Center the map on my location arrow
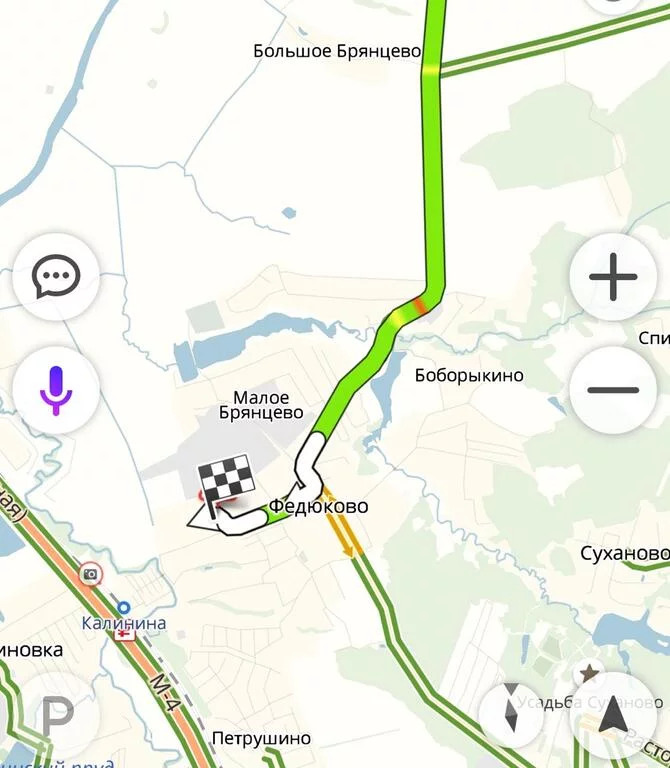 pos(613,716)
